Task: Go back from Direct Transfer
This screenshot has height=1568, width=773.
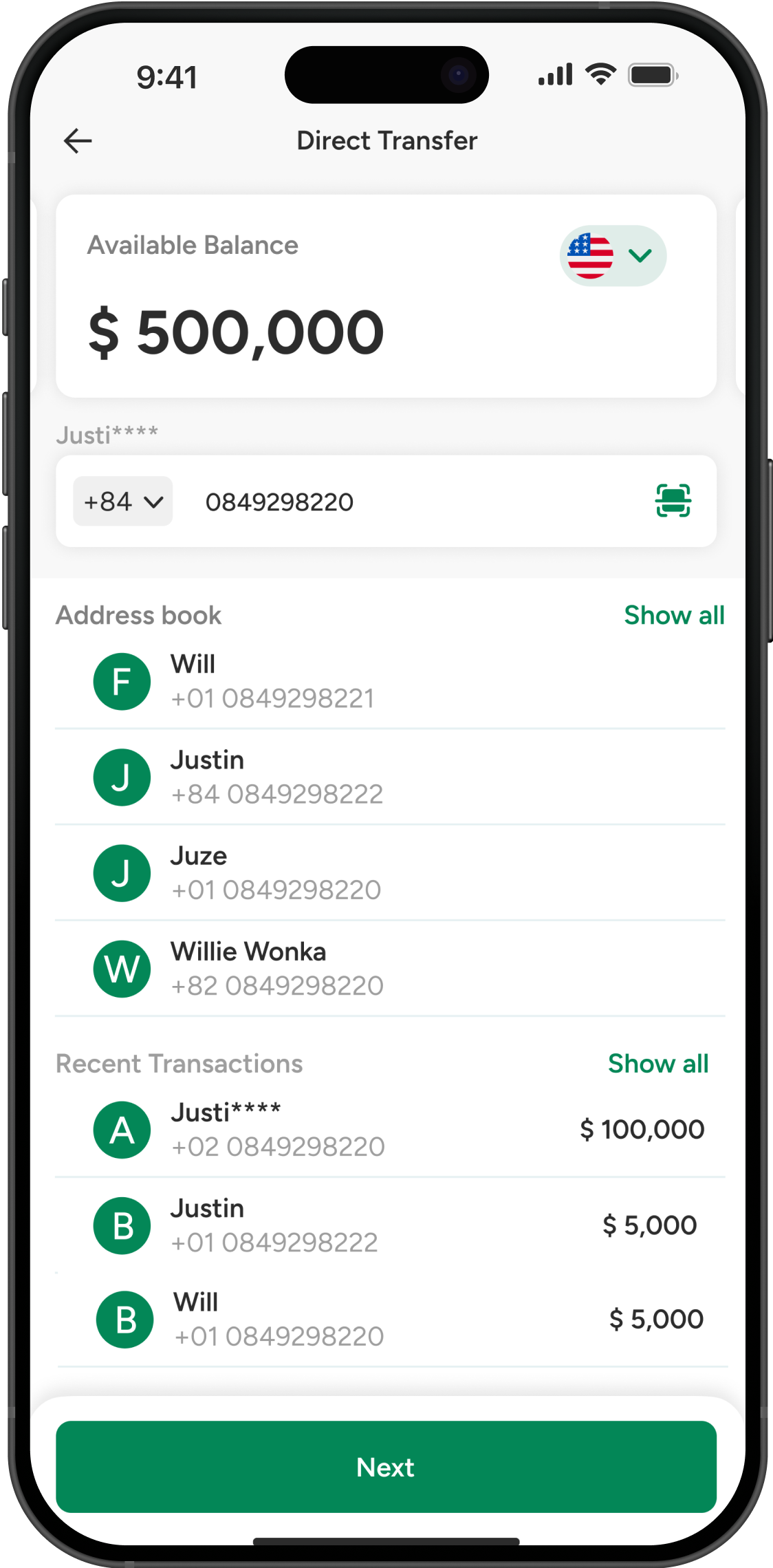Action: tap(78, 141)
